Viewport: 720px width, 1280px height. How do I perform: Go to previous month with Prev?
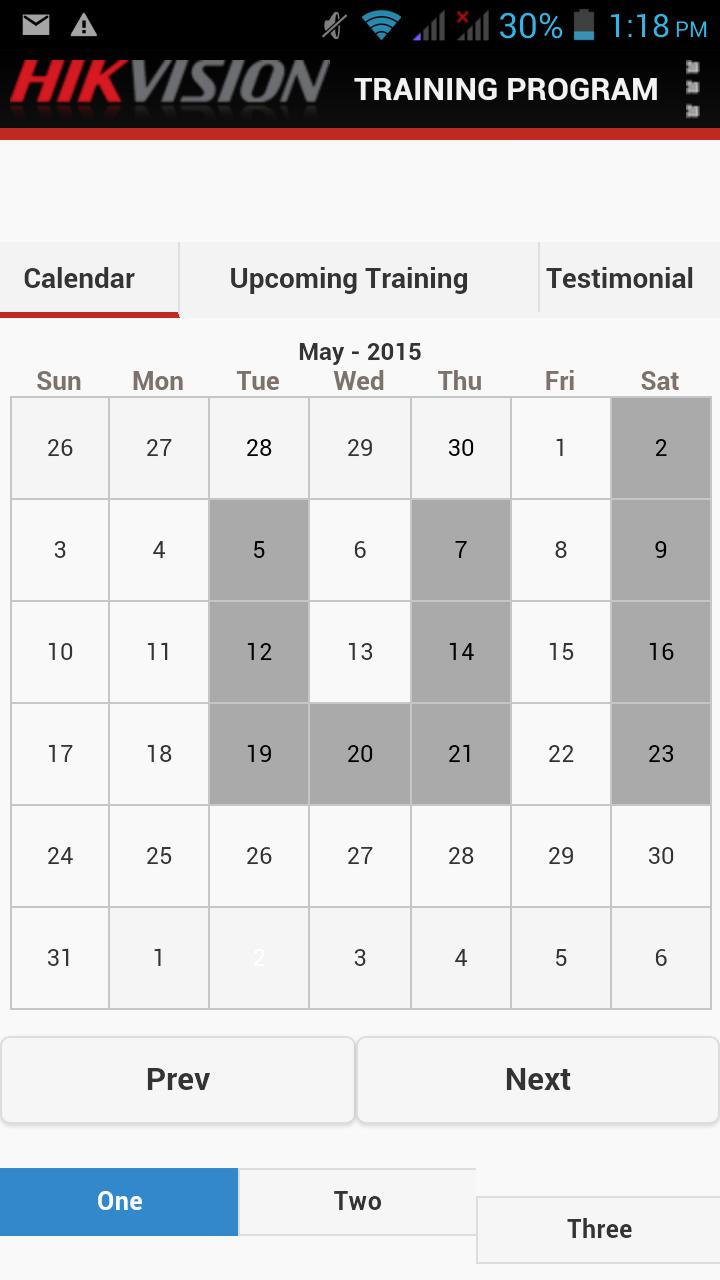pos(178,1080)
